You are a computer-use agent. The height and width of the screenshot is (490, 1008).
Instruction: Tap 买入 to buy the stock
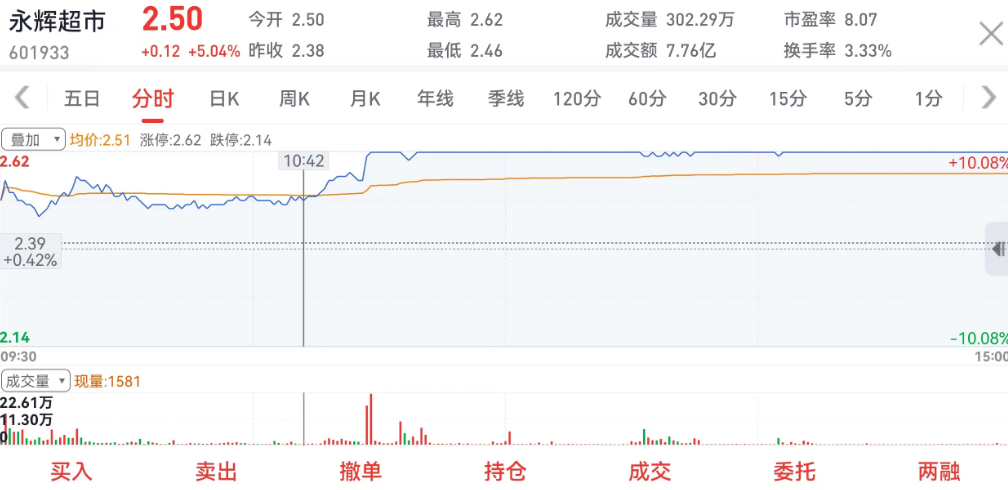(71, 471)
